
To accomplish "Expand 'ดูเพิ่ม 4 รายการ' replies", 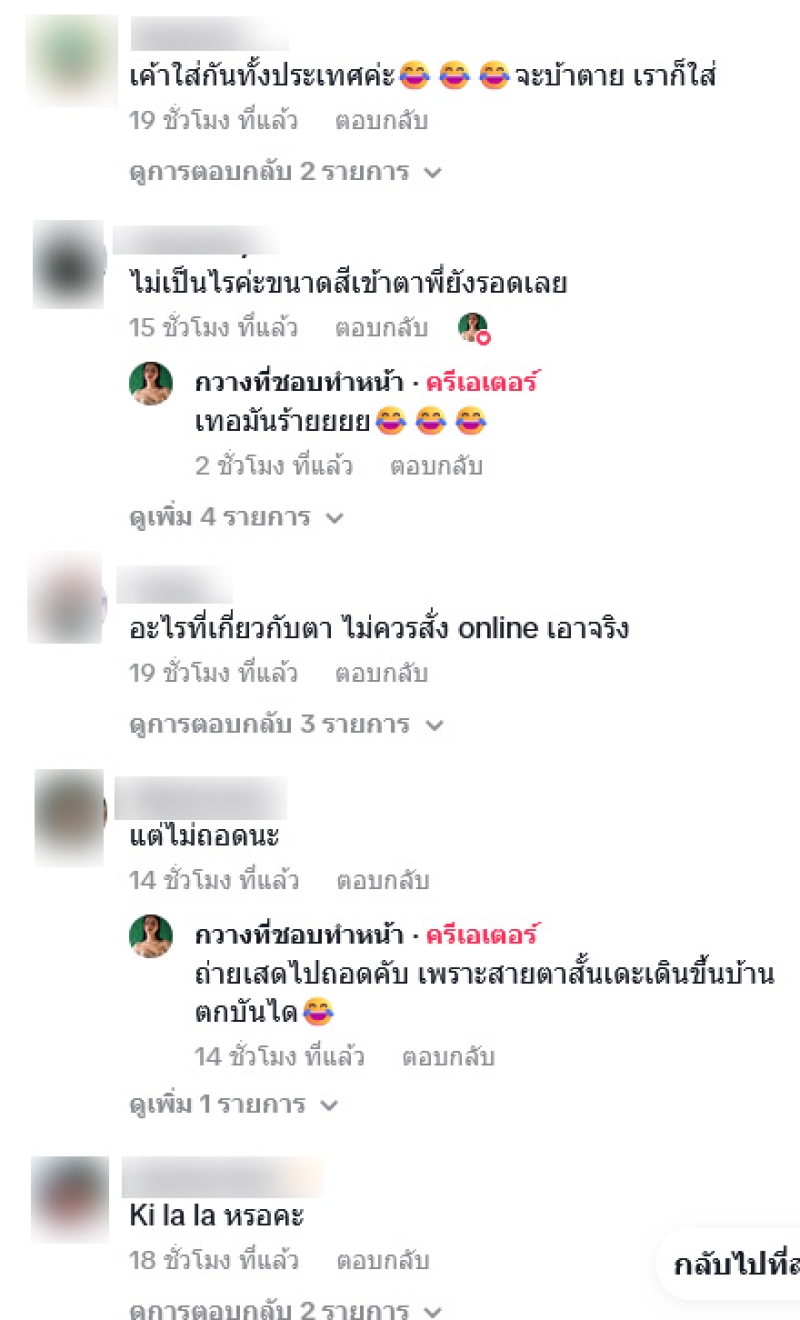I will coord(236,518).
